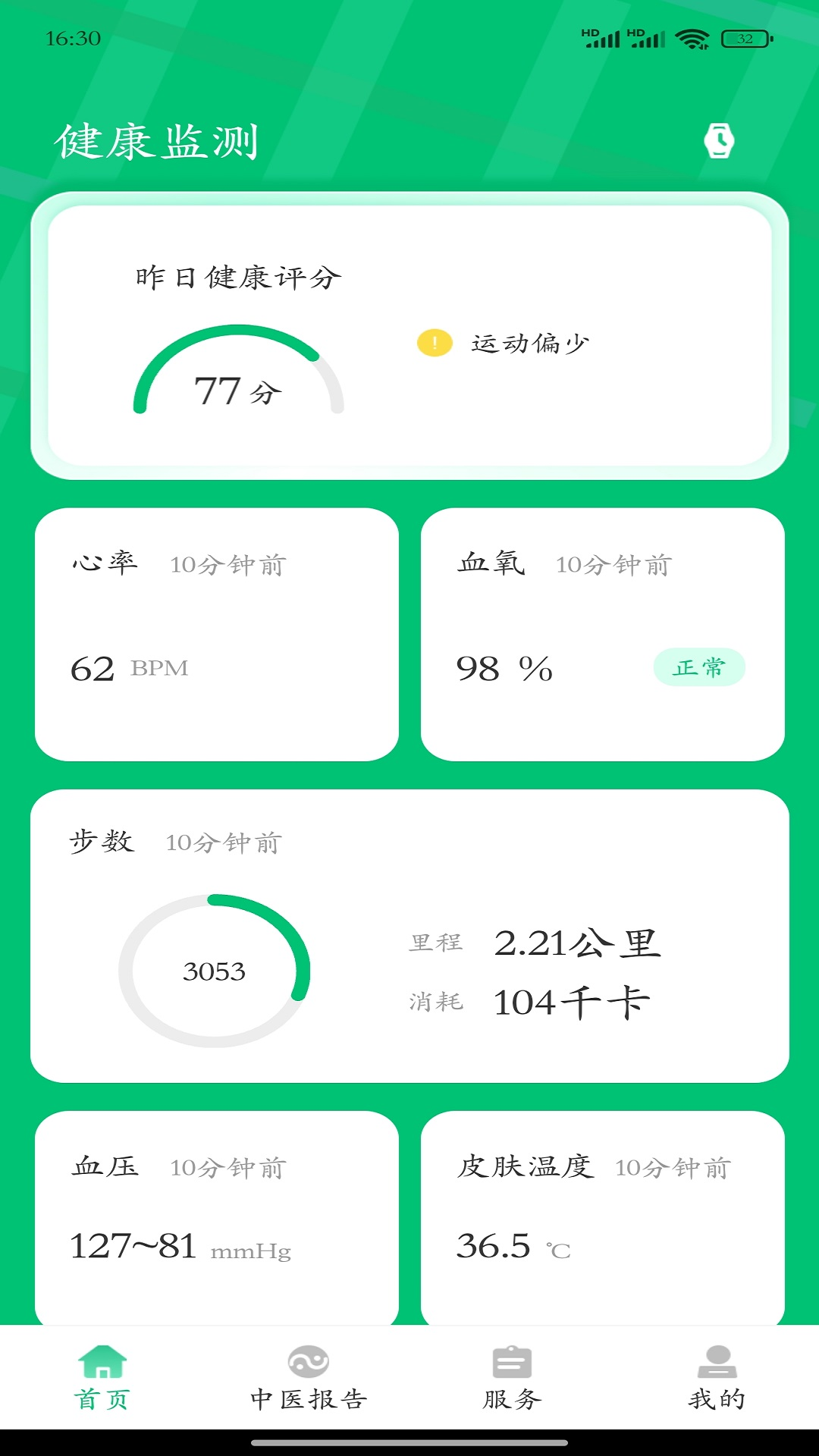This screenshot has height=1456, width=819.
Task: Tap the 正常 status badge on 血氧 card
Action: [x=700, y=667]
